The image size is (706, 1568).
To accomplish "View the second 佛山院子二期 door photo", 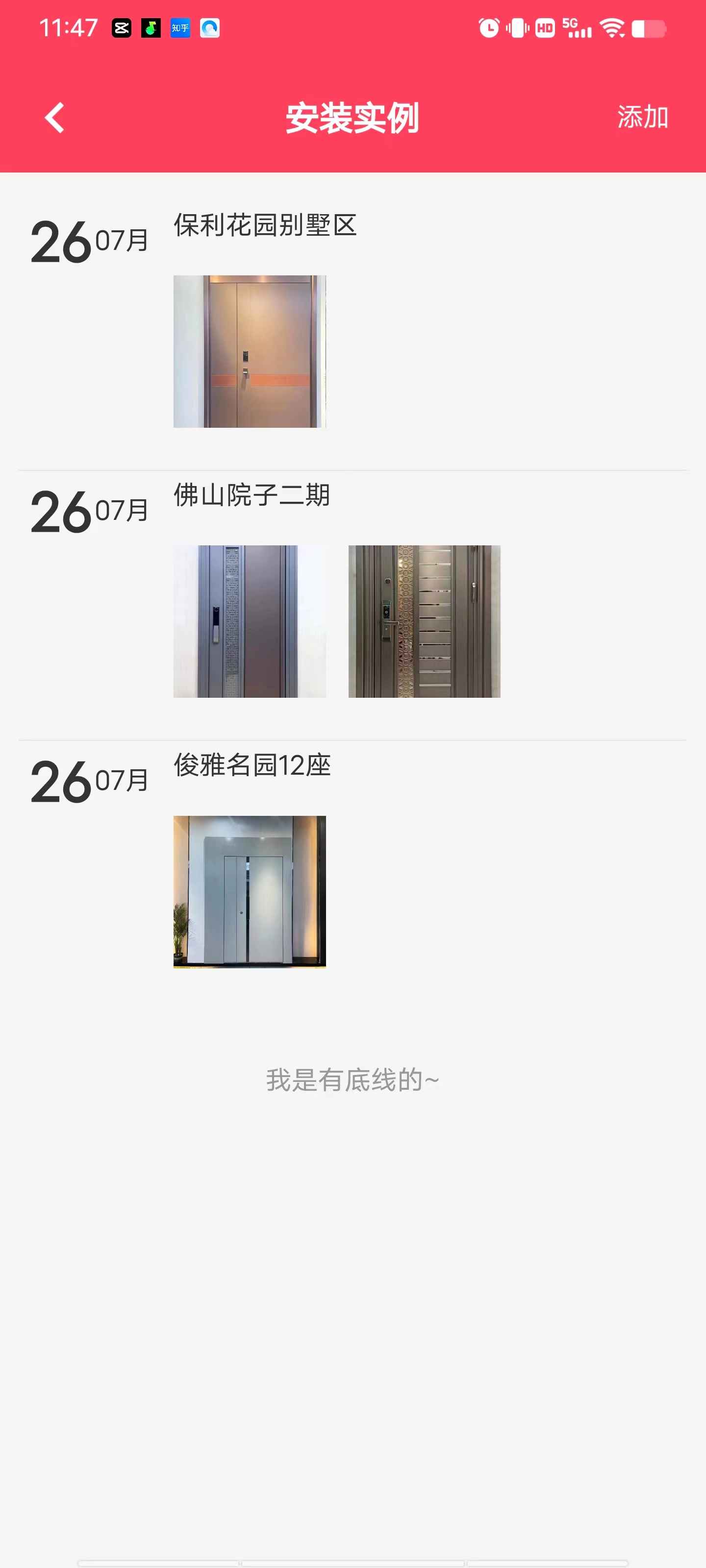I will pyautogui.click(x=424, y=621).
